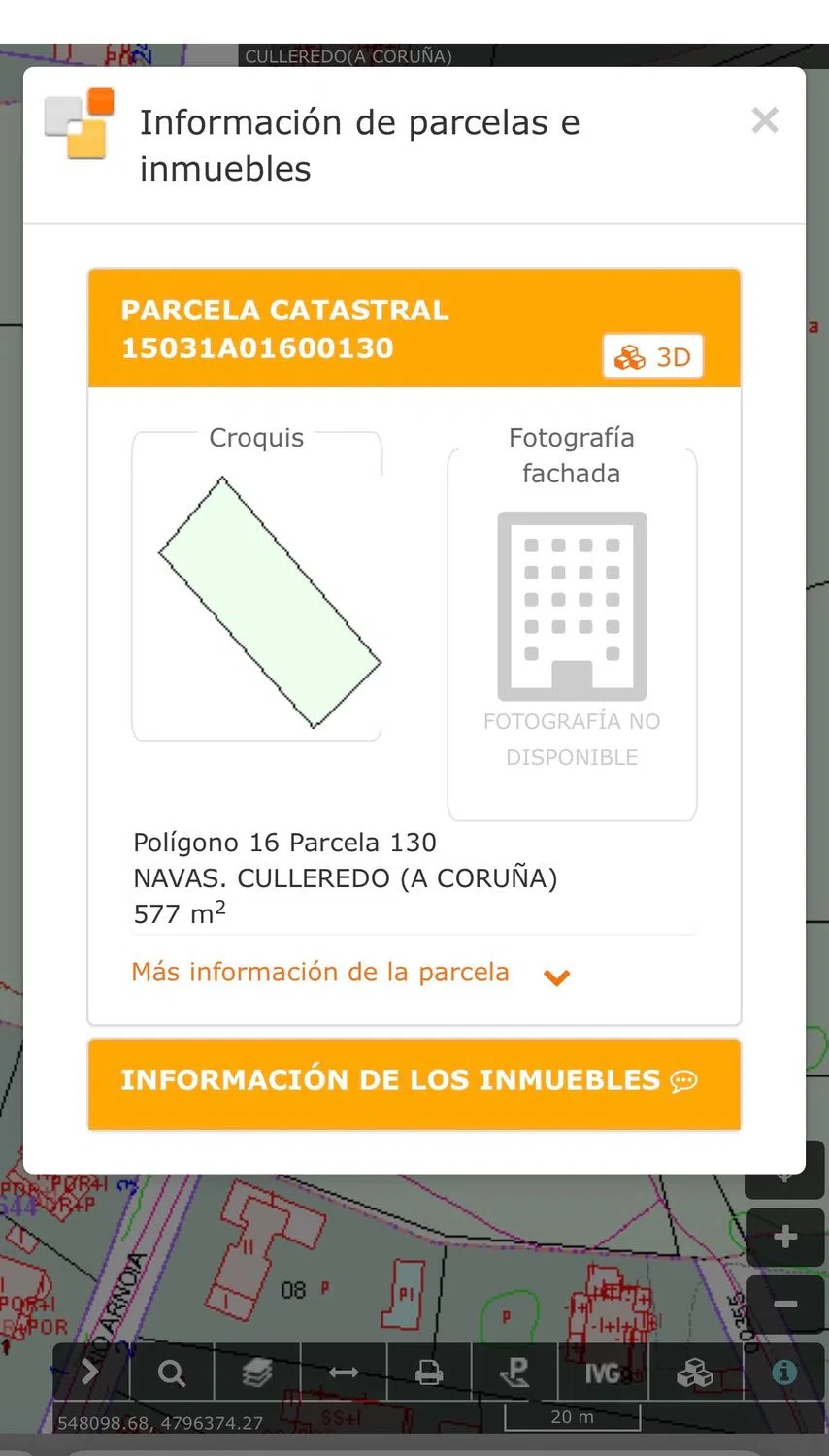Print the current map
This screenshot has width=829, height=1456.
point(429,1373)
